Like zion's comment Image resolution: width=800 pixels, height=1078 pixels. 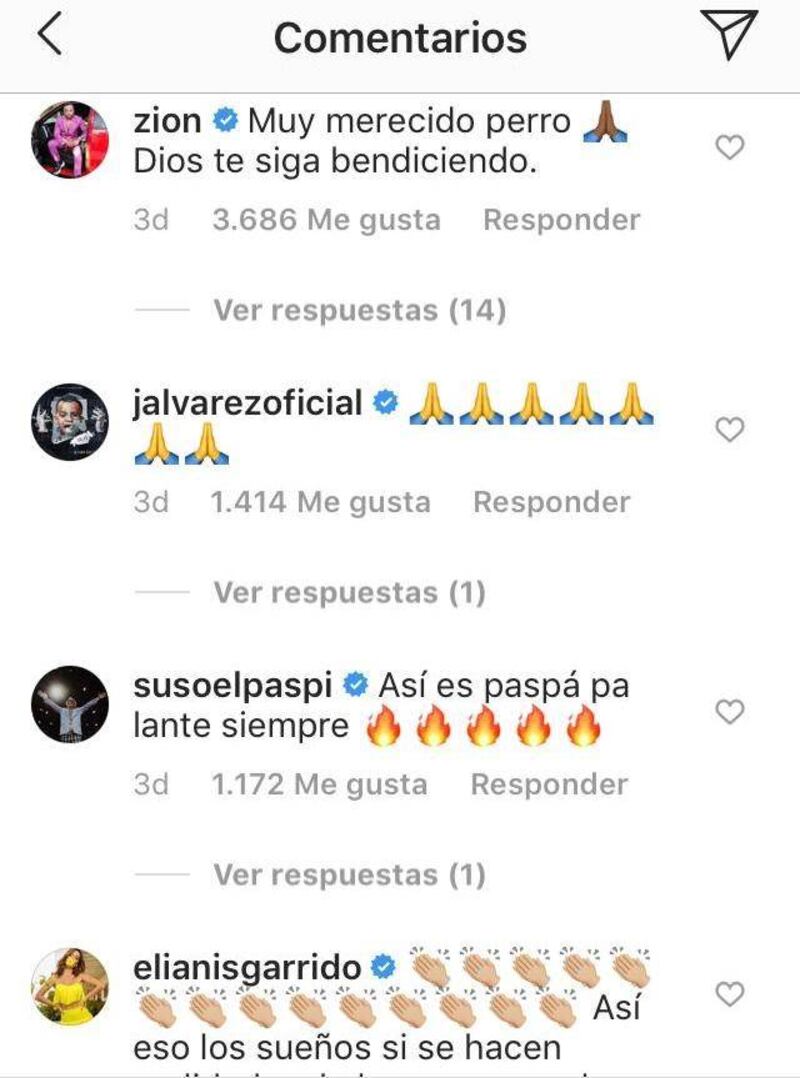(731, 148)
